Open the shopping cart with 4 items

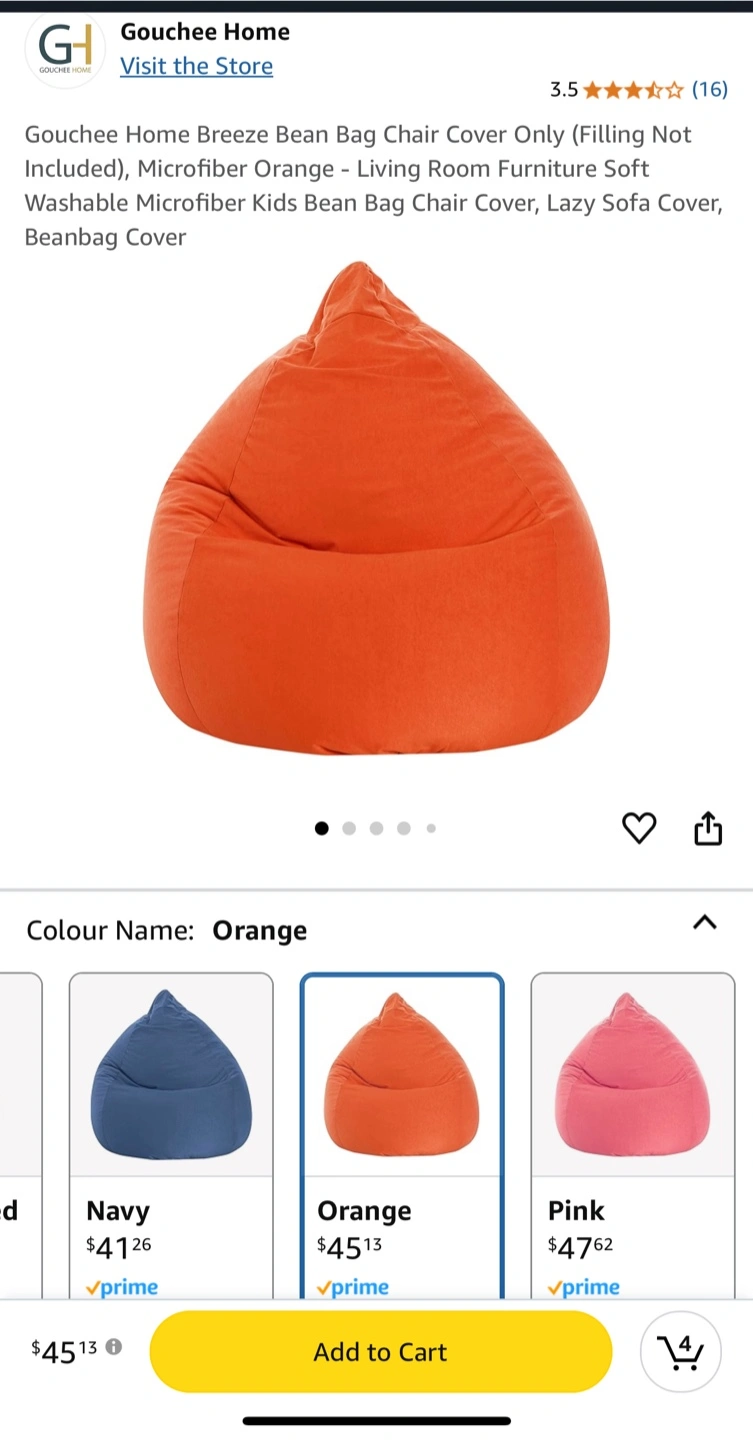tap(680, 1352)
